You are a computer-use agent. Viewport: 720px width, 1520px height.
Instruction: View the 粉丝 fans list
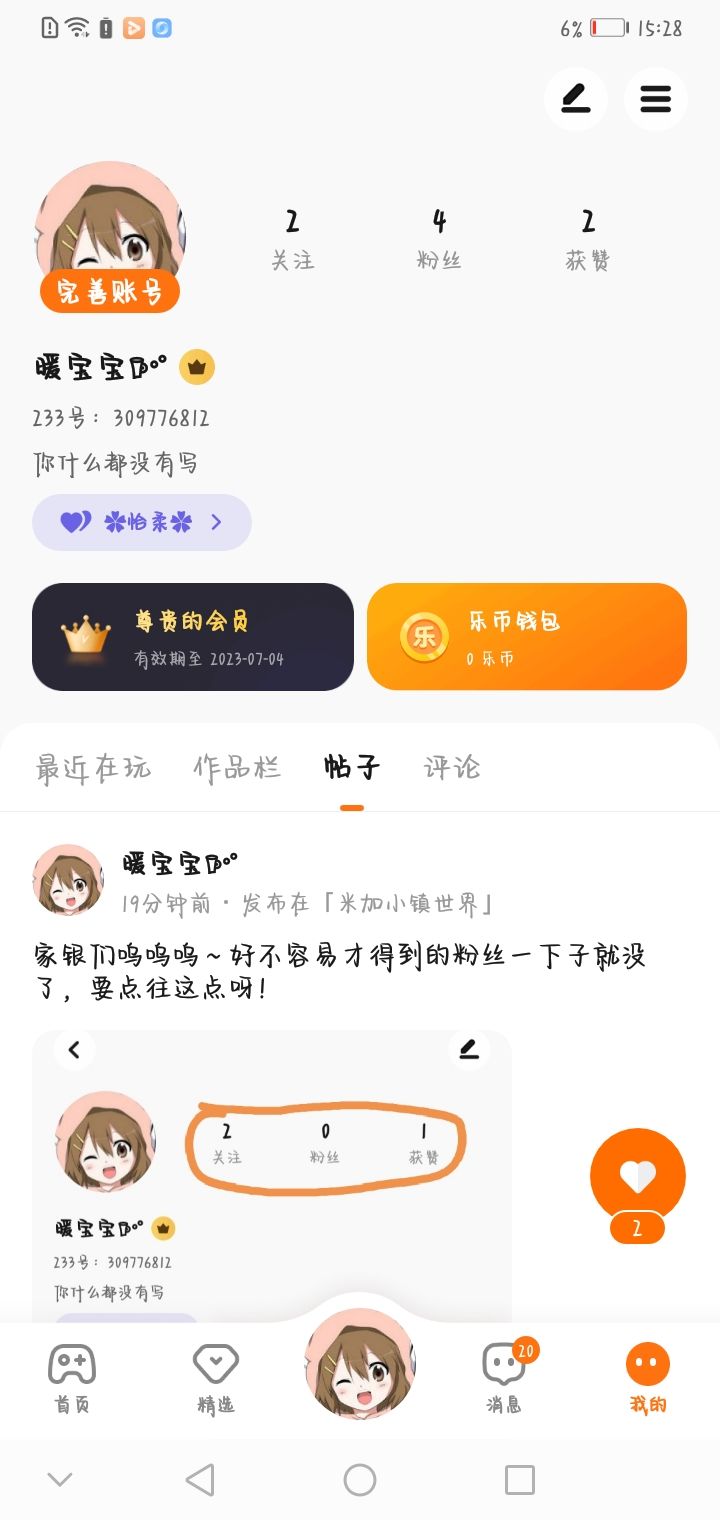(439, 240)
